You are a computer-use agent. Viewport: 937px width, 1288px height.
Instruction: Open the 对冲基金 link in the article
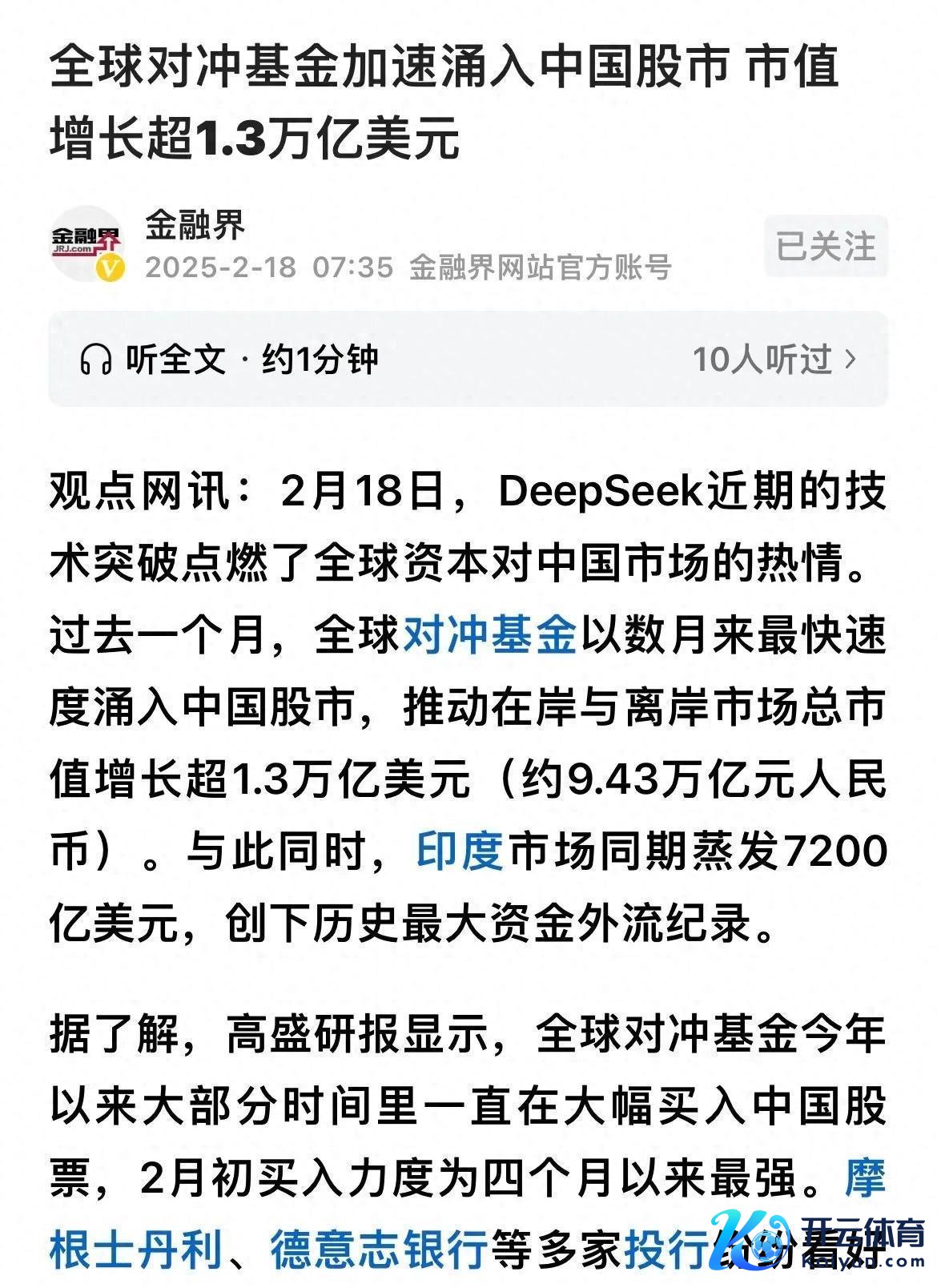[489, 635]
